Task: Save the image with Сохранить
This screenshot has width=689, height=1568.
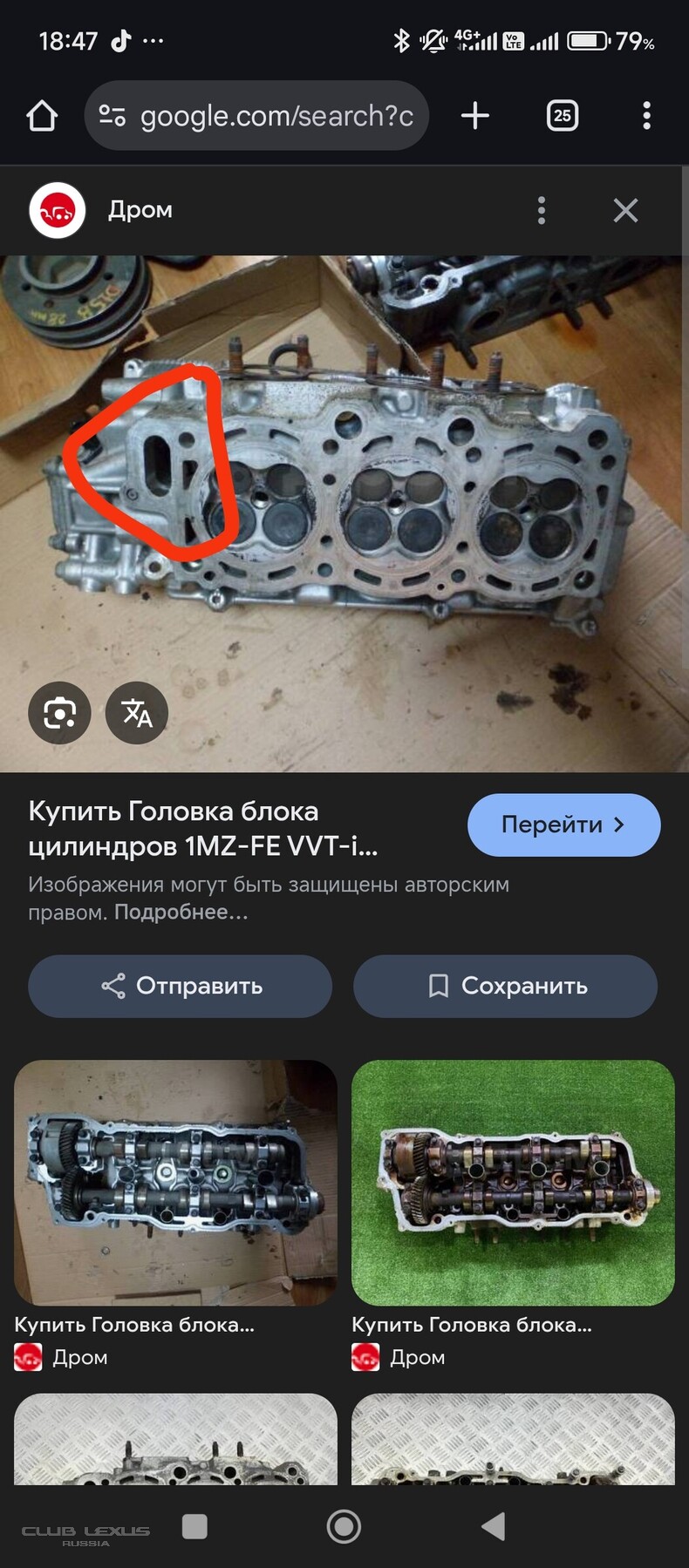Action: tap(505, 986)
